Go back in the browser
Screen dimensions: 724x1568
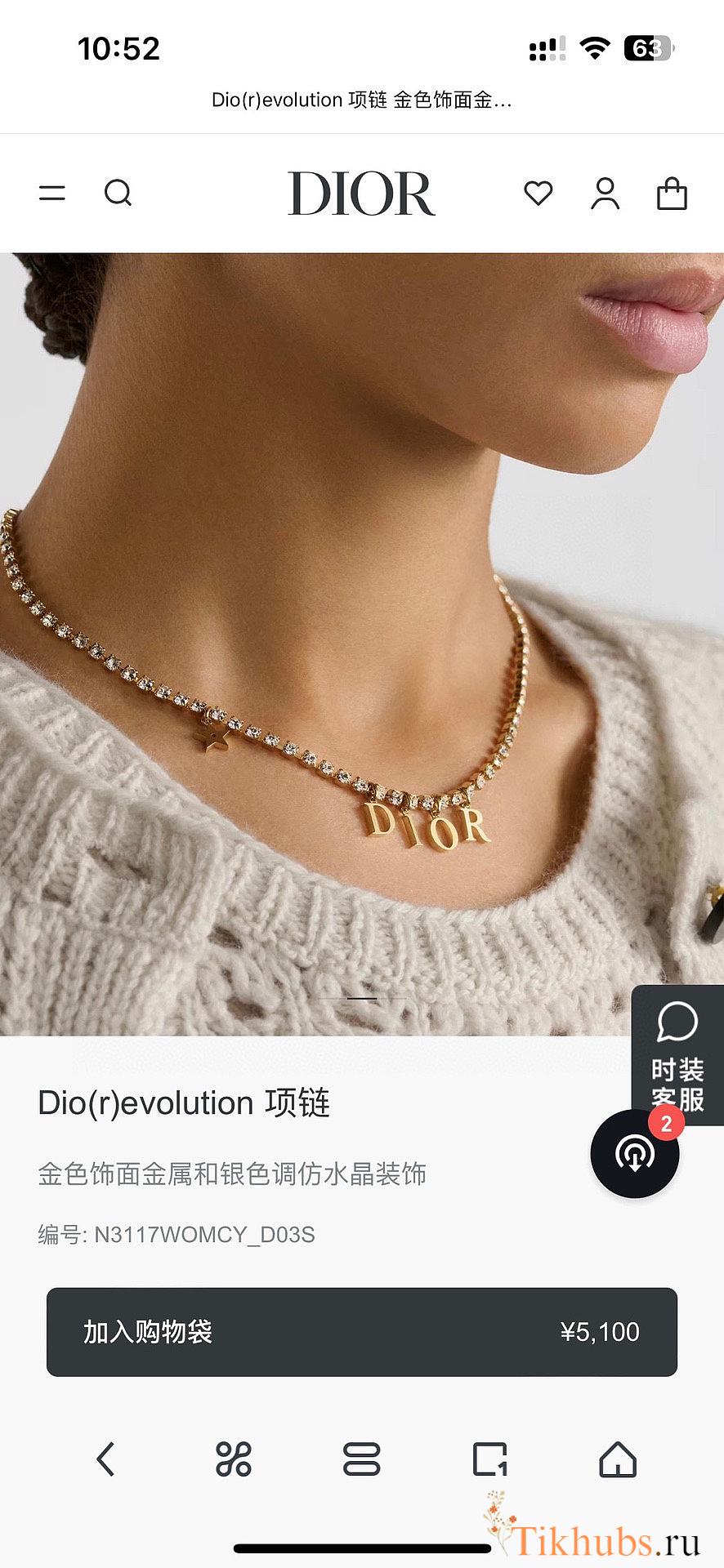(105, 1459)
